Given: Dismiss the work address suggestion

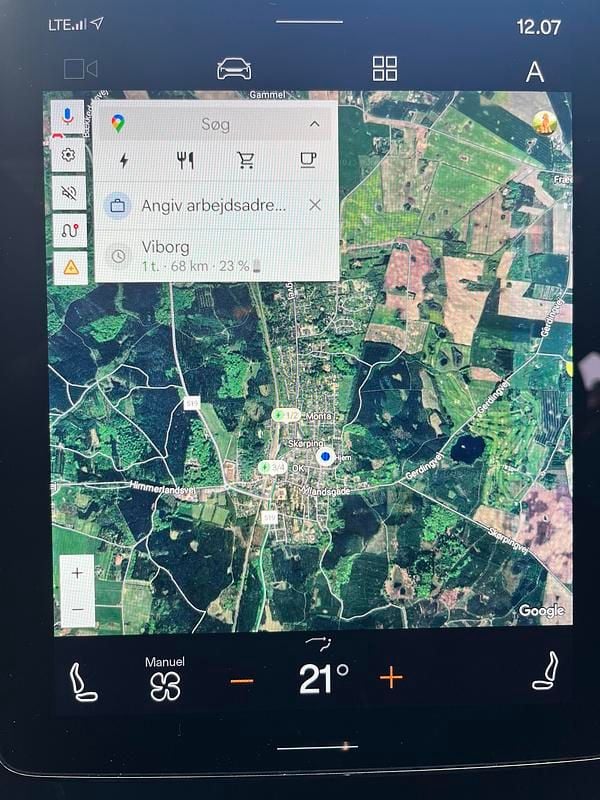Looking at the screenshot, I should point(314,205).
